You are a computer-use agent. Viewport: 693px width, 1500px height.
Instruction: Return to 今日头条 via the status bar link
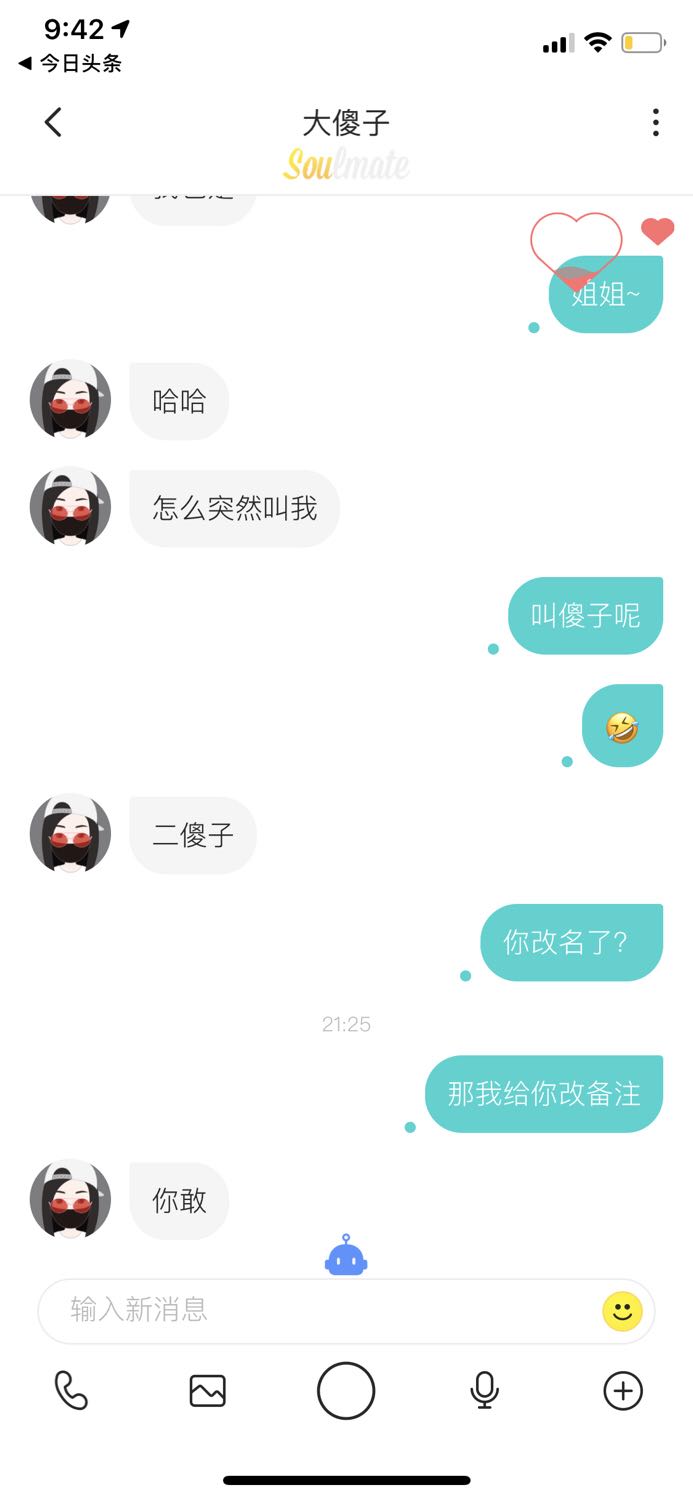coord(70,63)
